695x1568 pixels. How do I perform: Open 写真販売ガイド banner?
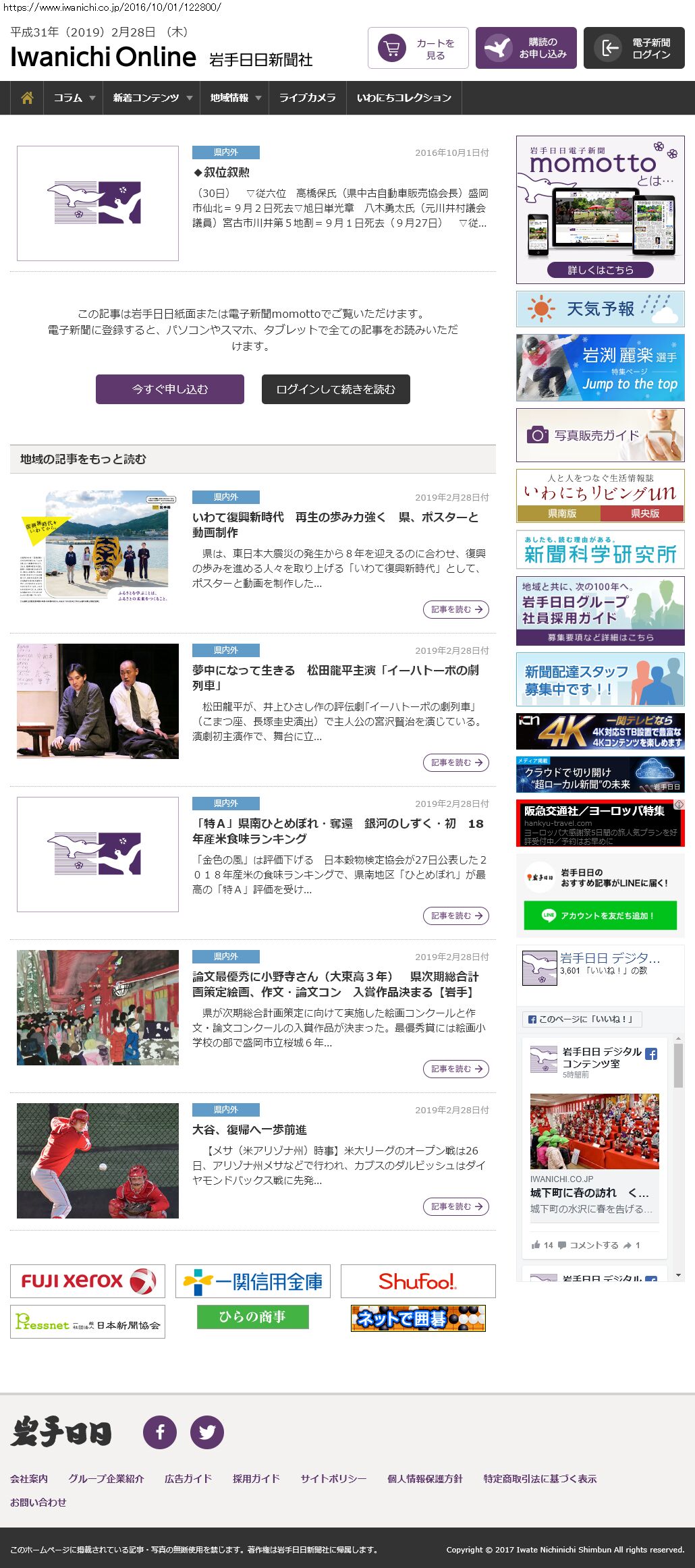[x=600, y=435]
